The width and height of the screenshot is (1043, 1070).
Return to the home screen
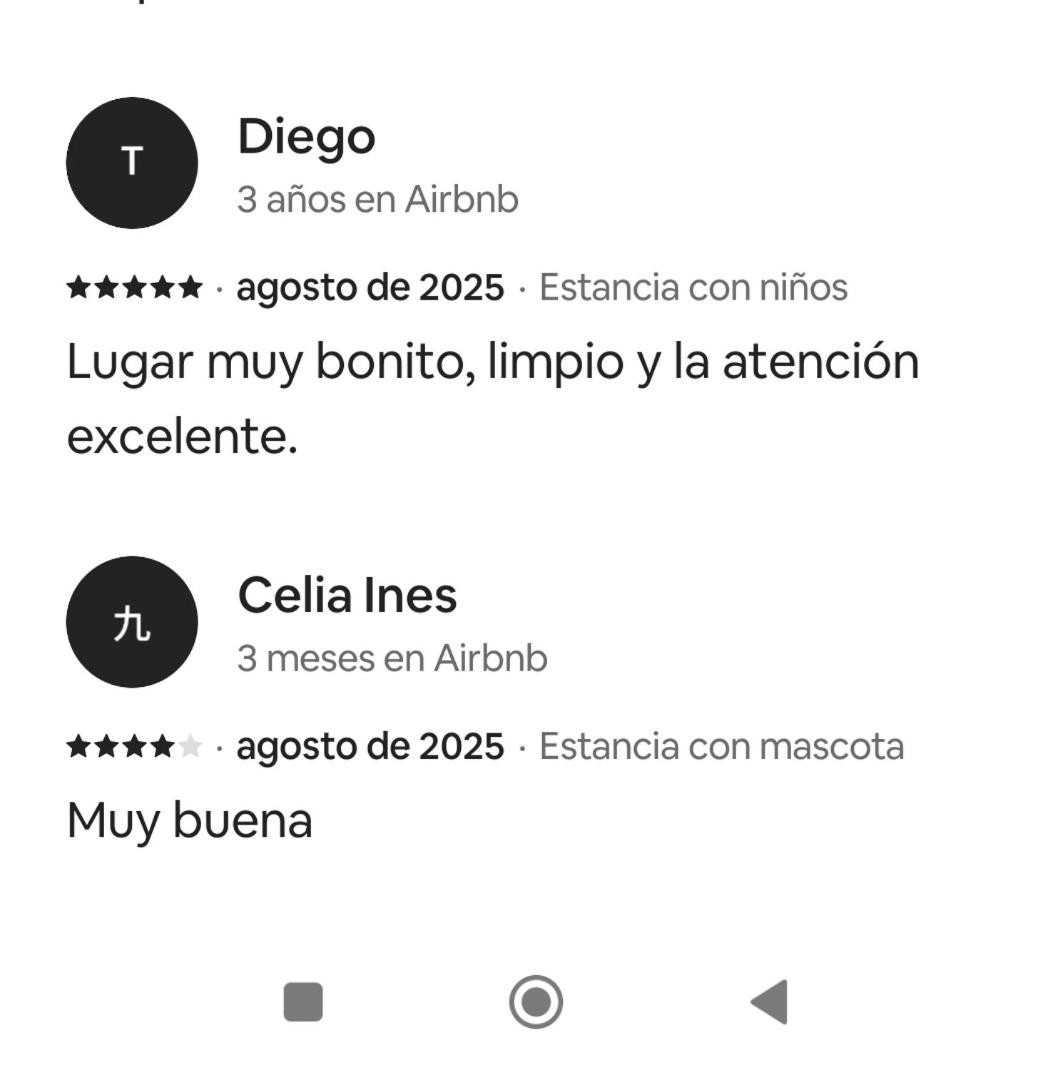[x=536, y=1001]
